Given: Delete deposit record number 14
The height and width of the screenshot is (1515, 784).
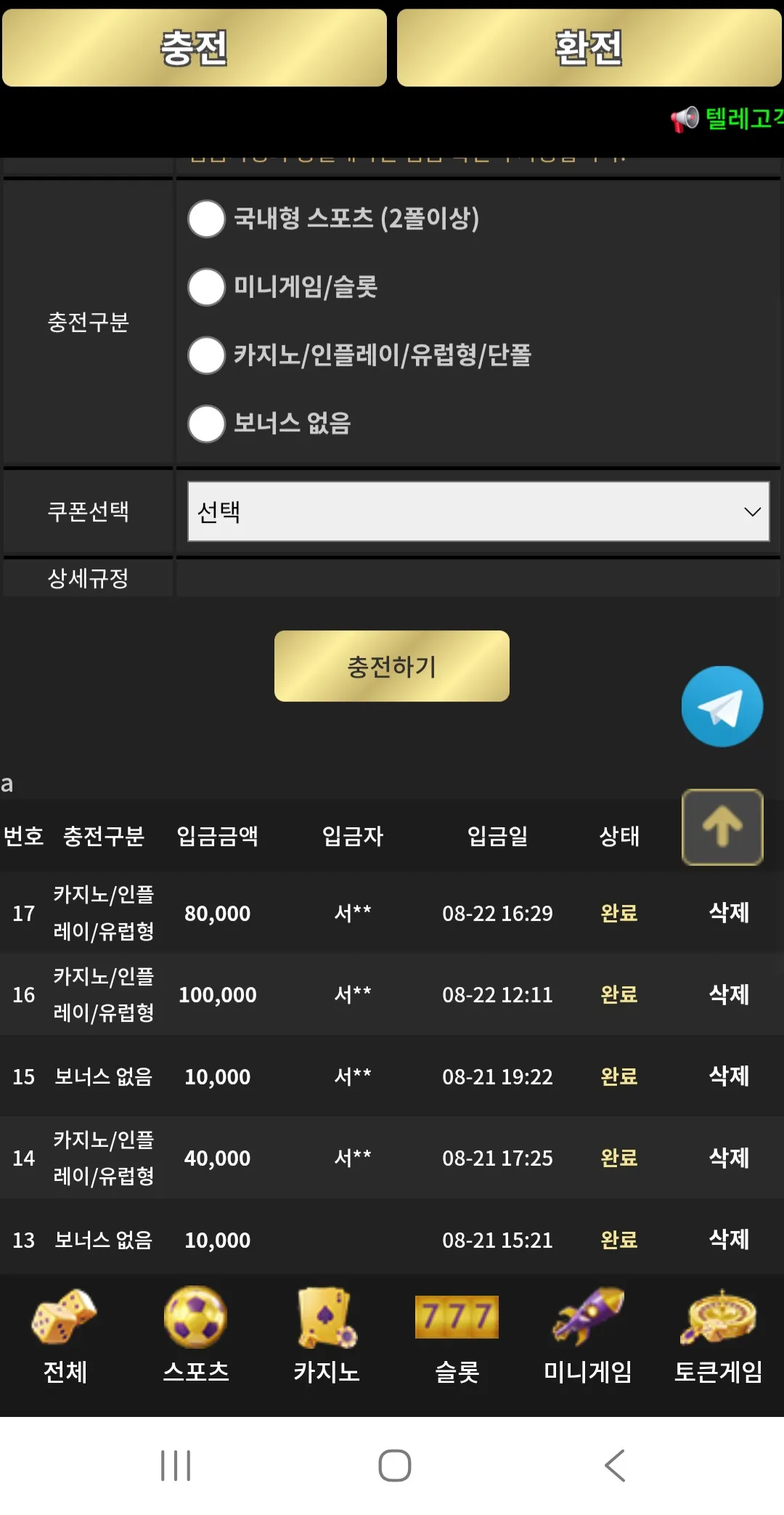Looking at the screenshot, I should point(729,1158).
